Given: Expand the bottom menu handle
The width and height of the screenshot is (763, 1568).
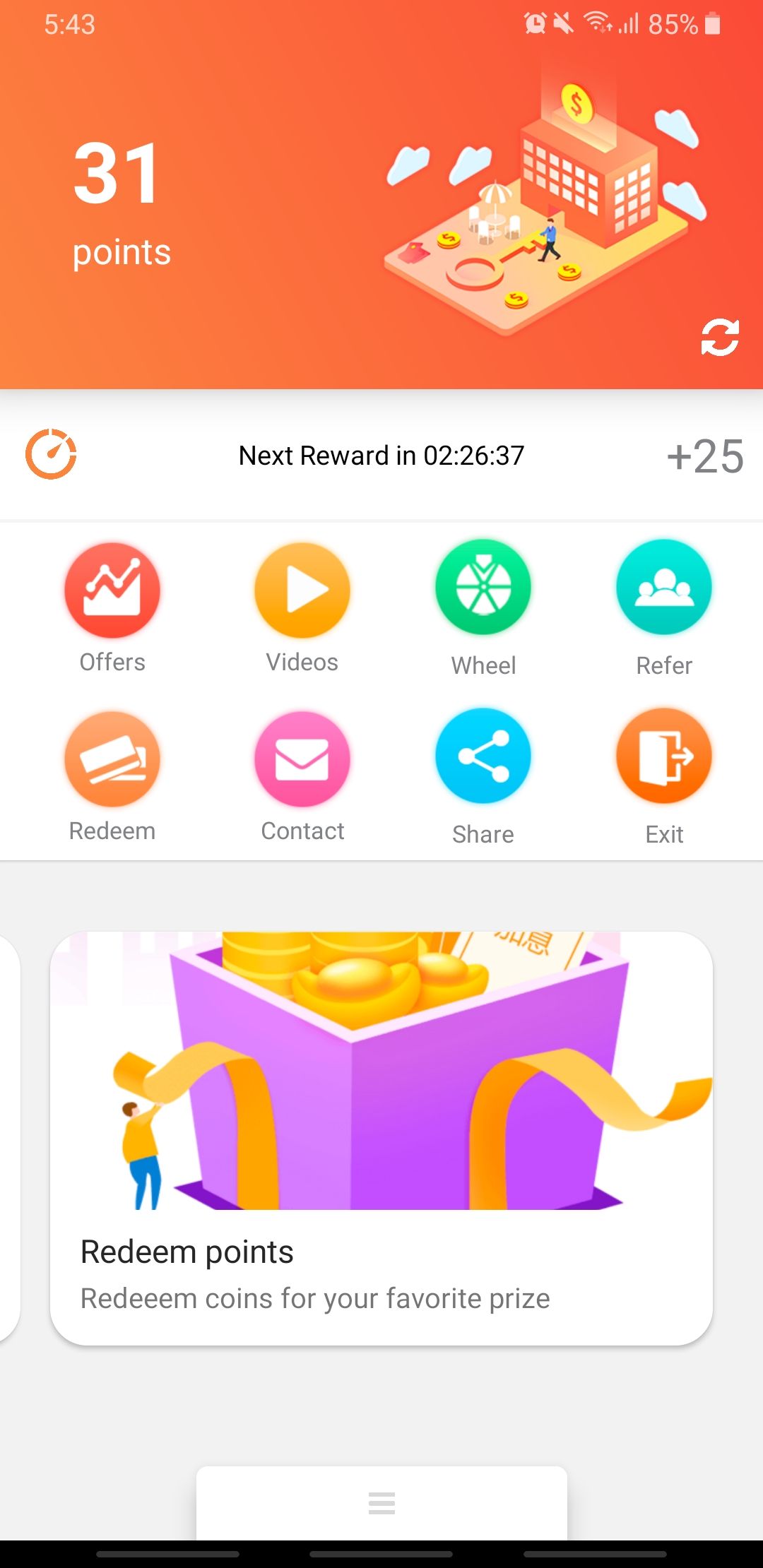Looking at the screenshot, I should [x=381, y=1502].
